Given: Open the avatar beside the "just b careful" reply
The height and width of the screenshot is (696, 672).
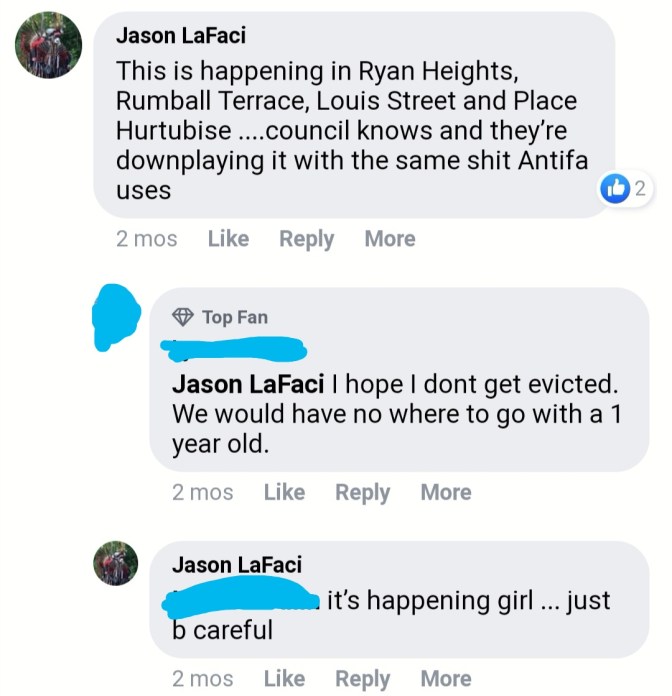Looking at the screenshot, I should [x=116, y=563].
